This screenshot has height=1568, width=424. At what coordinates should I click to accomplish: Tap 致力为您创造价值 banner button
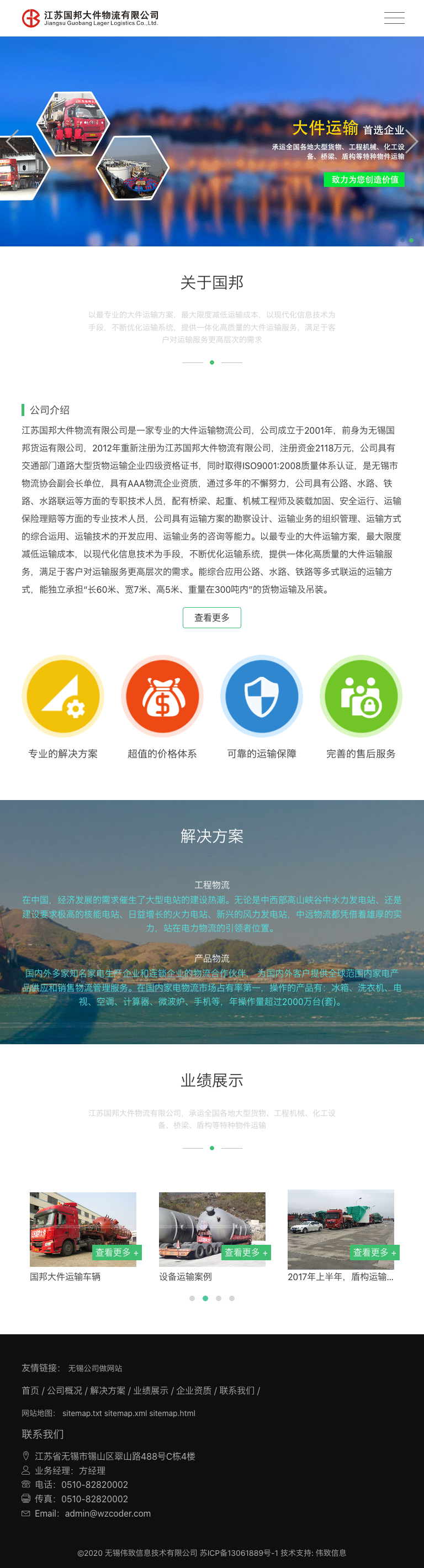click(364, 180)
